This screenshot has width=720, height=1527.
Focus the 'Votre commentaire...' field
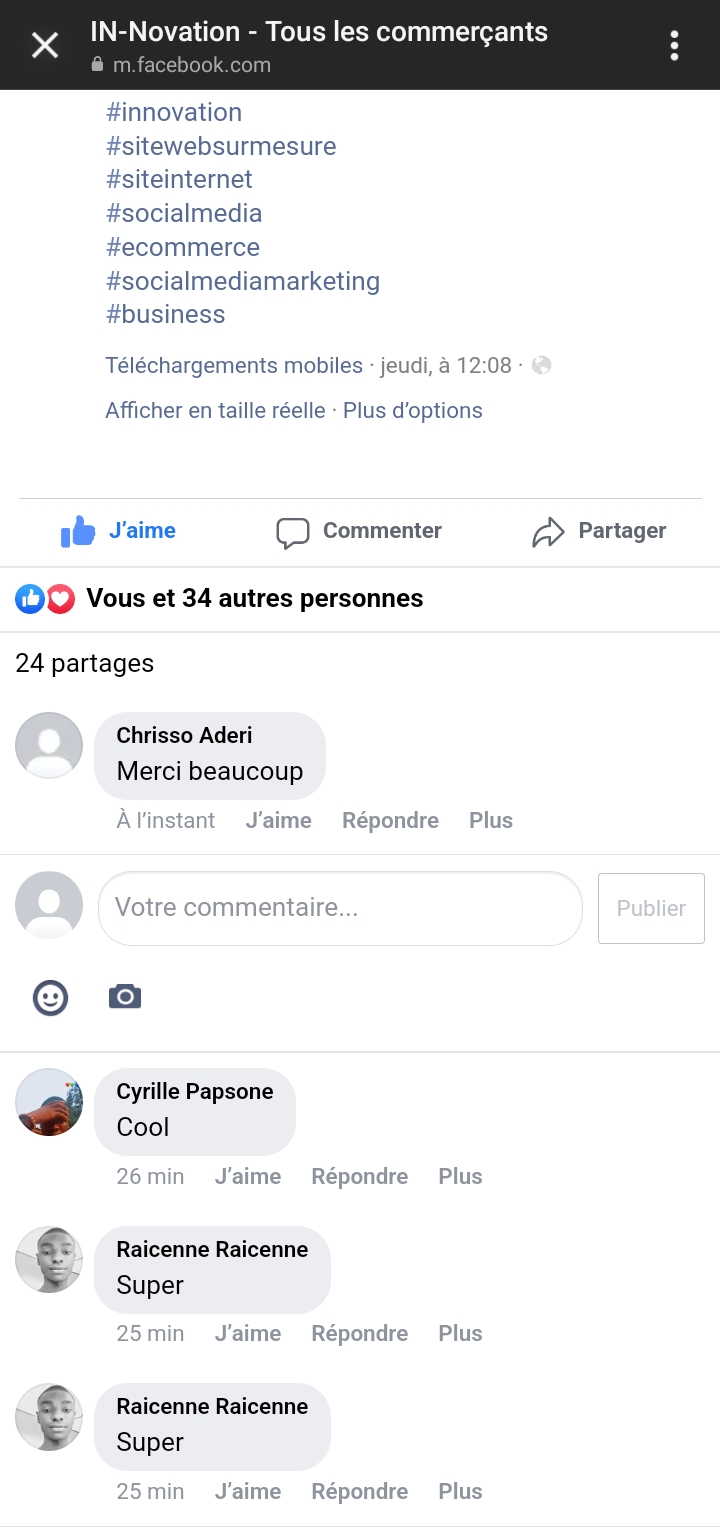point(340,908)
